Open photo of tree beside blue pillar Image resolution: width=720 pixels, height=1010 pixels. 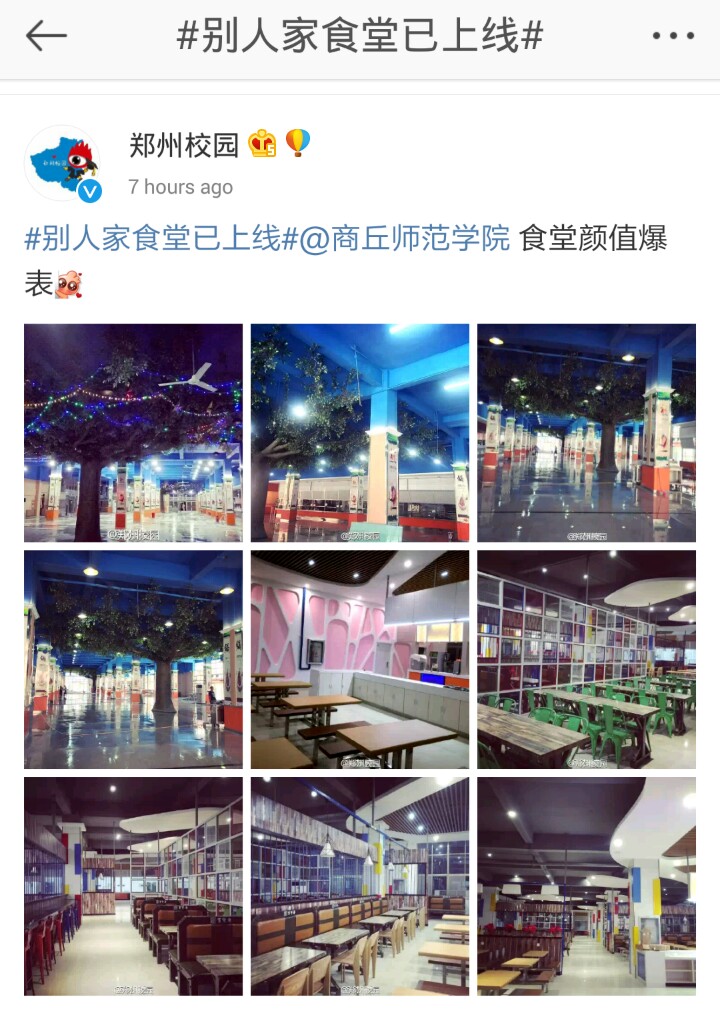pyautogui.click(x=359, y=432)
